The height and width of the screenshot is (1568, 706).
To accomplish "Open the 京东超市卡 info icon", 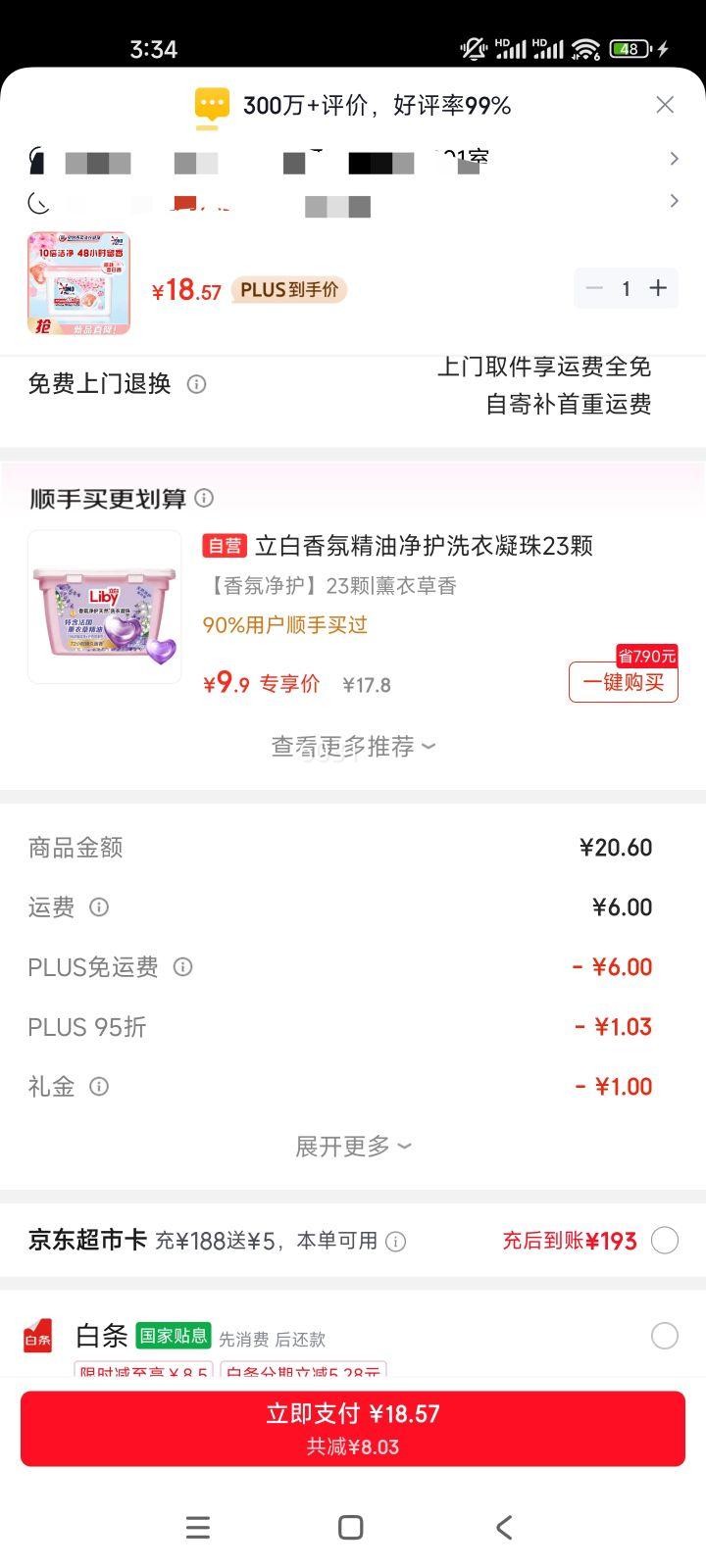I will (395, 1241).
